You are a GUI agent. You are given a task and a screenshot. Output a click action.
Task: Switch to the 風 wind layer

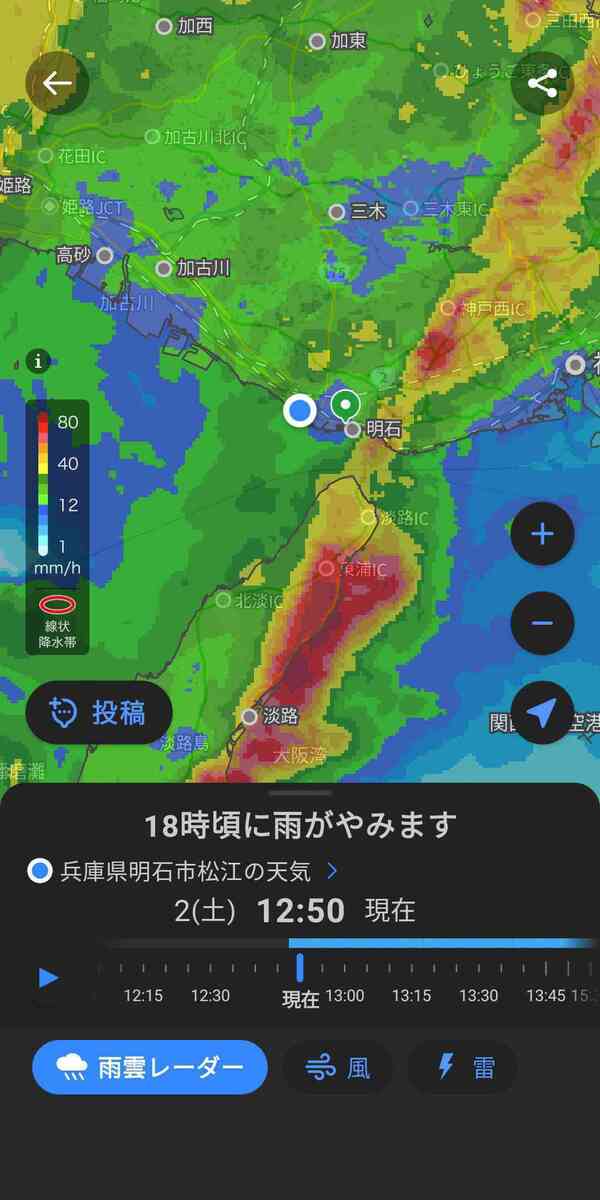(338, 1067)
